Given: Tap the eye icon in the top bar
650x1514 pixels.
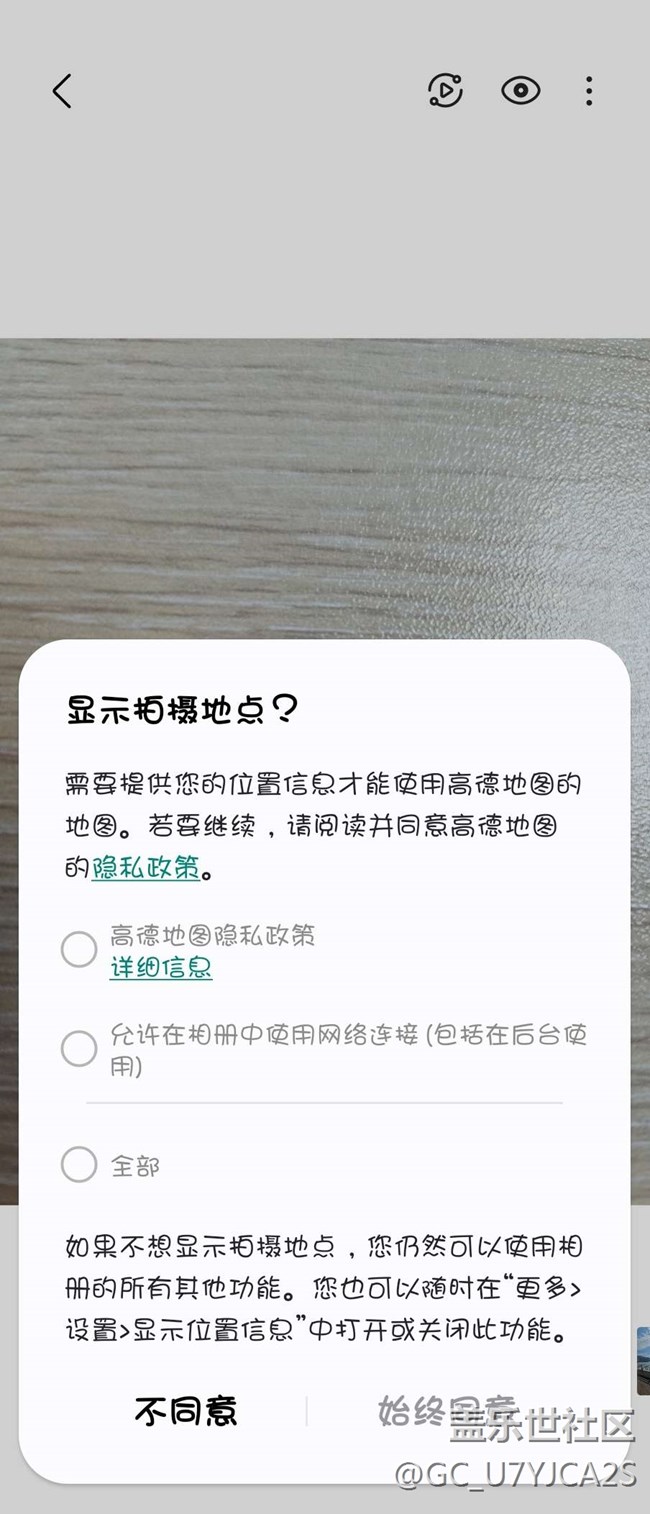Looking at the screenshot, I should [x=520, y=91].
